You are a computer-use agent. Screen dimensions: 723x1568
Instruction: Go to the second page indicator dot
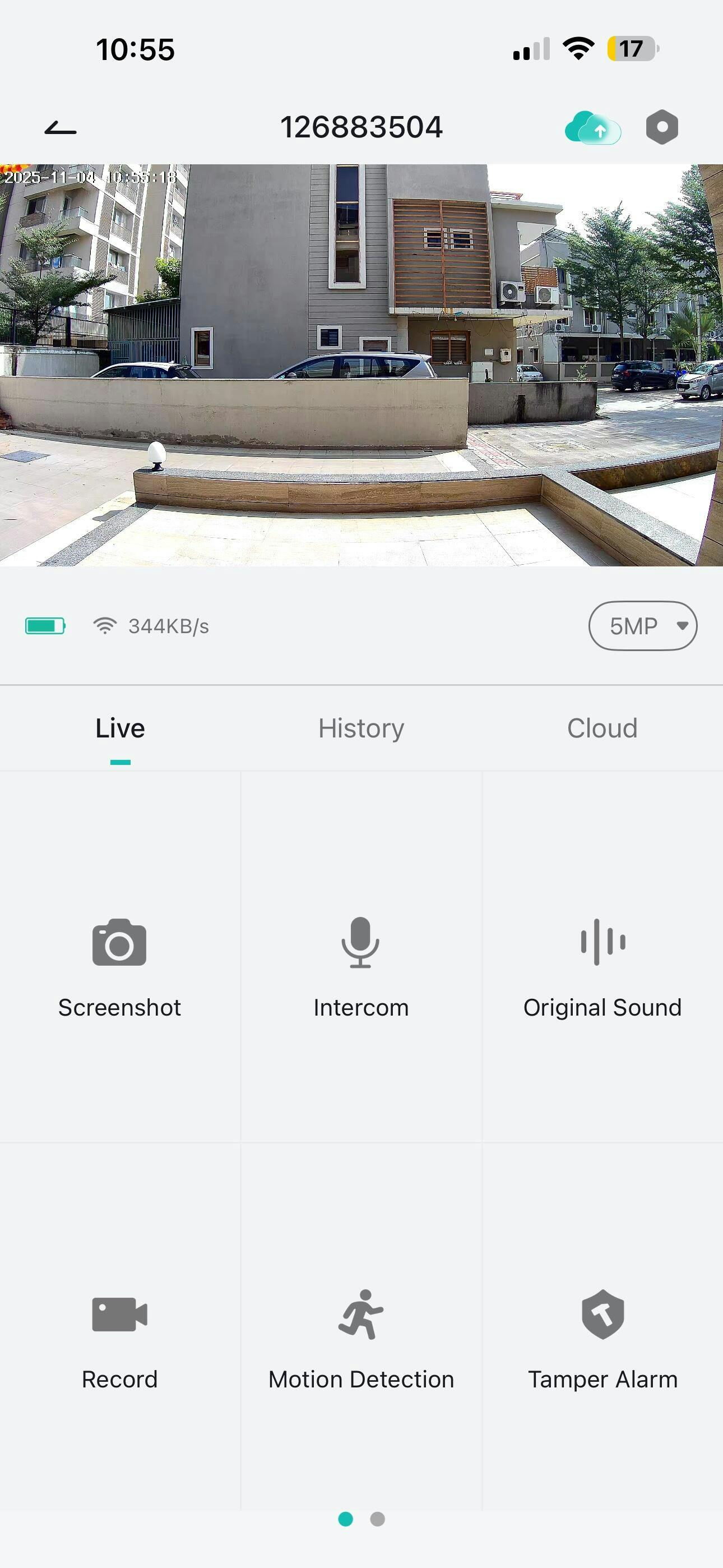pyautogui.click(x=377, y=1519)
